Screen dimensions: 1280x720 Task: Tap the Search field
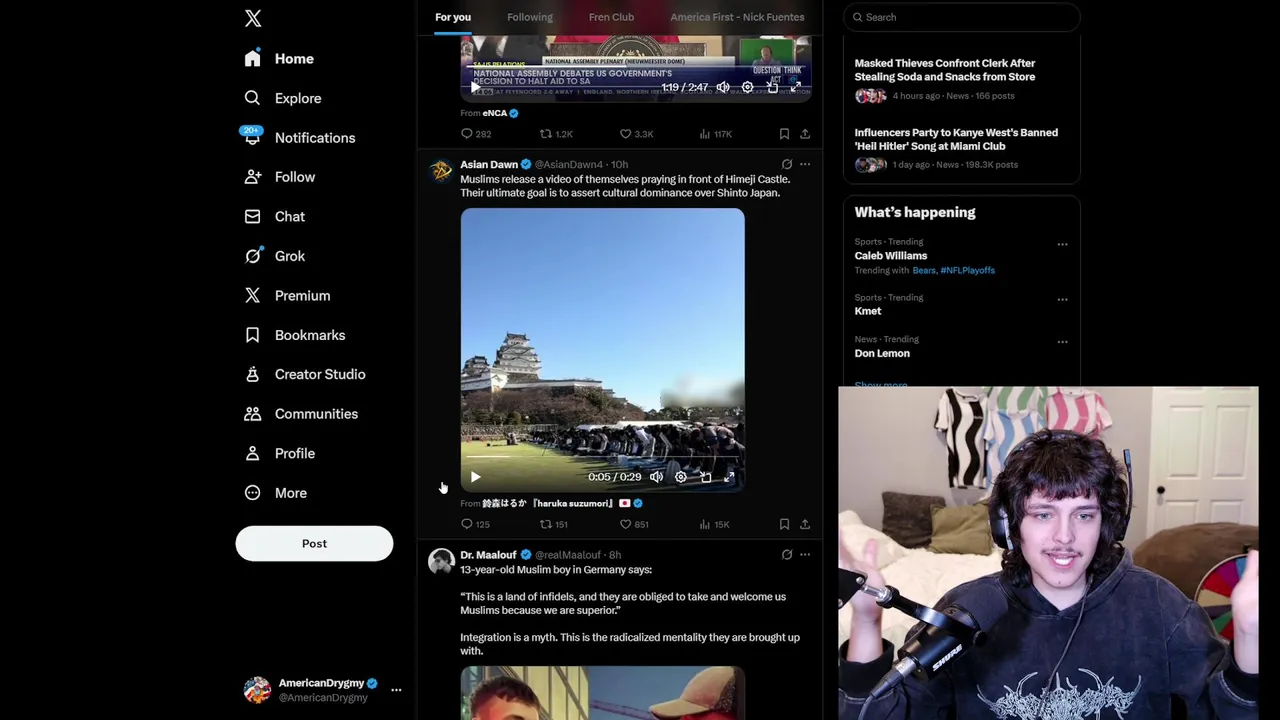(960, 17)
